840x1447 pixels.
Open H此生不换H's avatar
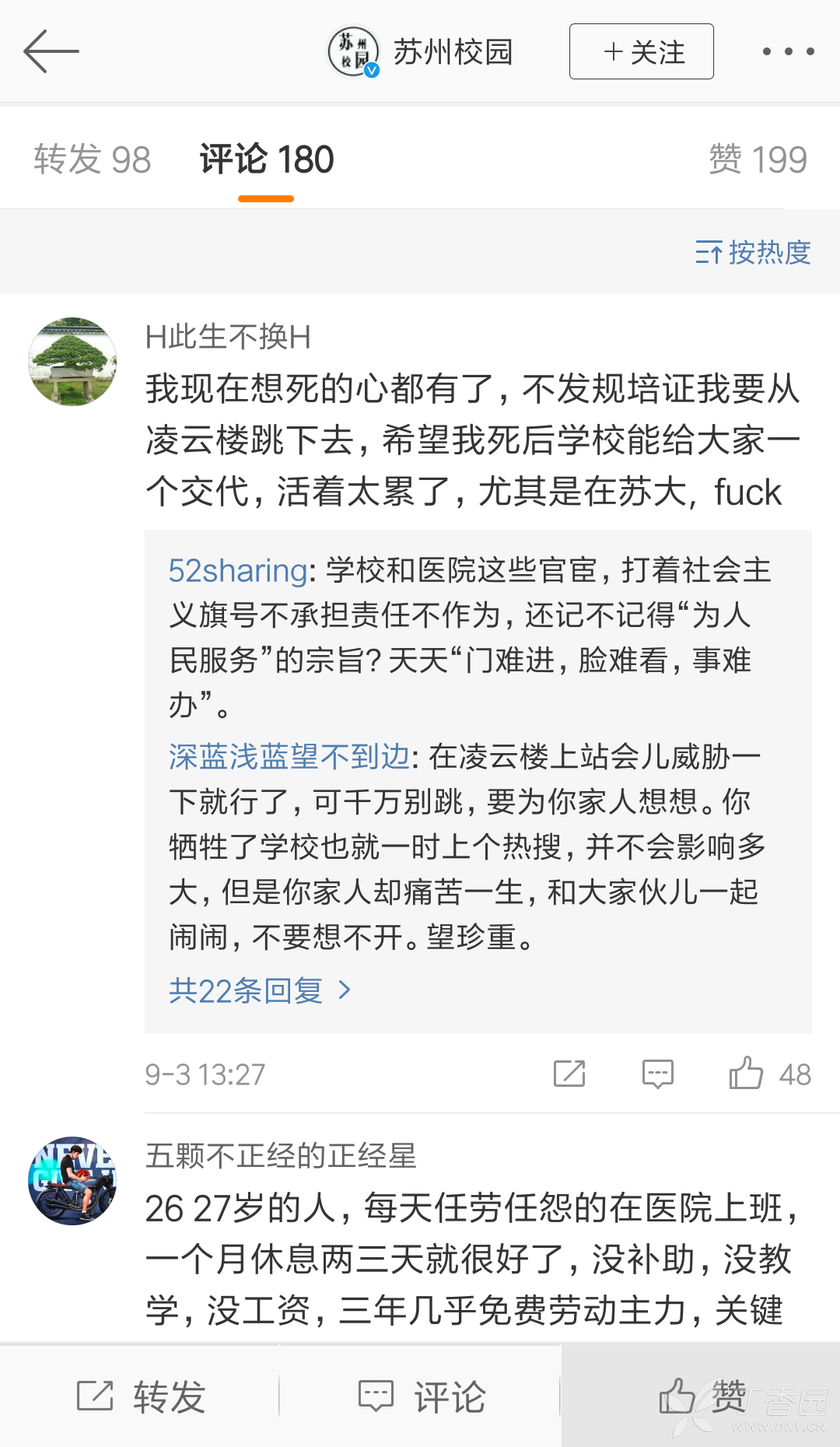(x=72, y=361)
